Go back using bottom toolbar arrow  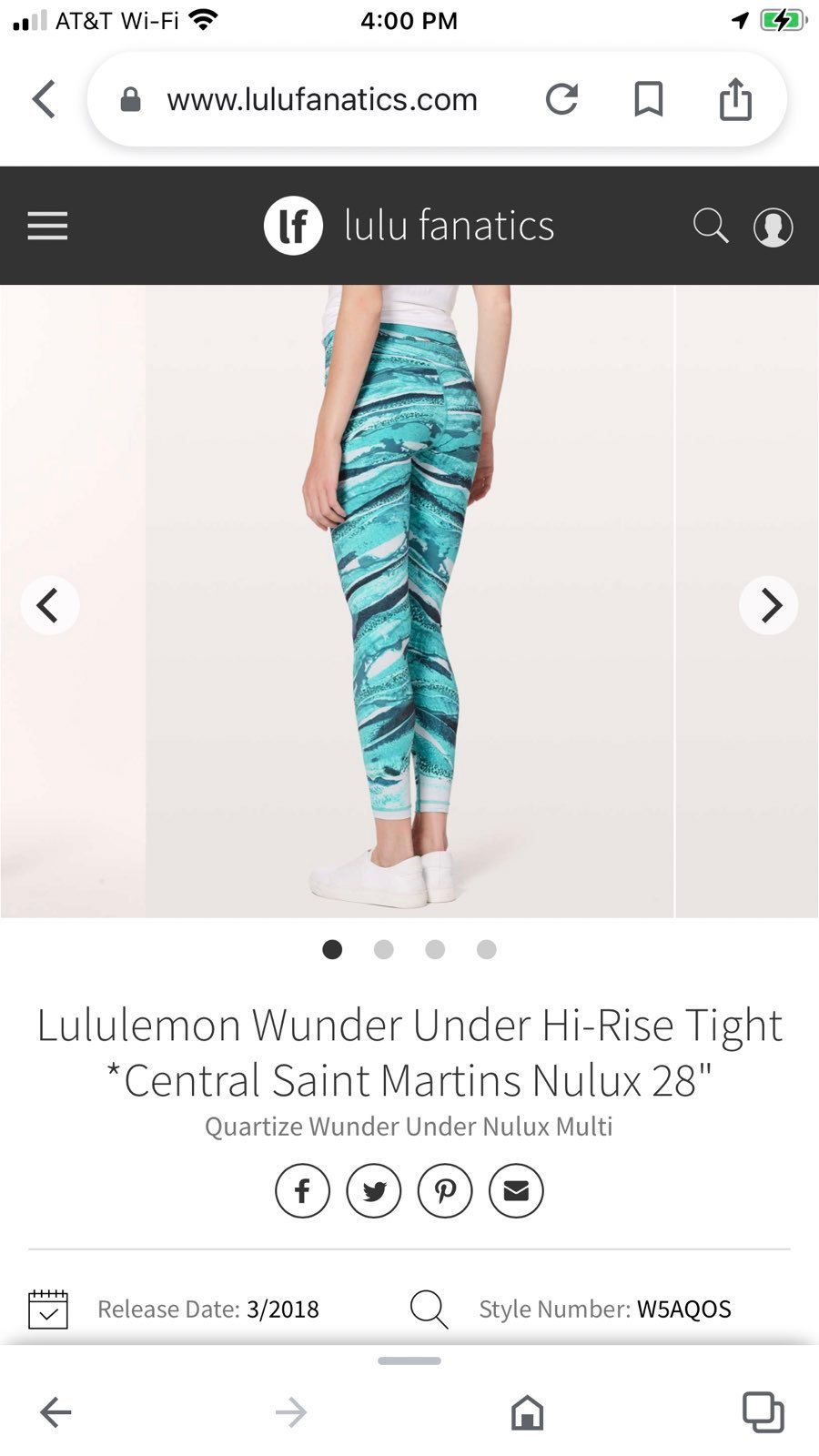click(x=56, y=1412)
